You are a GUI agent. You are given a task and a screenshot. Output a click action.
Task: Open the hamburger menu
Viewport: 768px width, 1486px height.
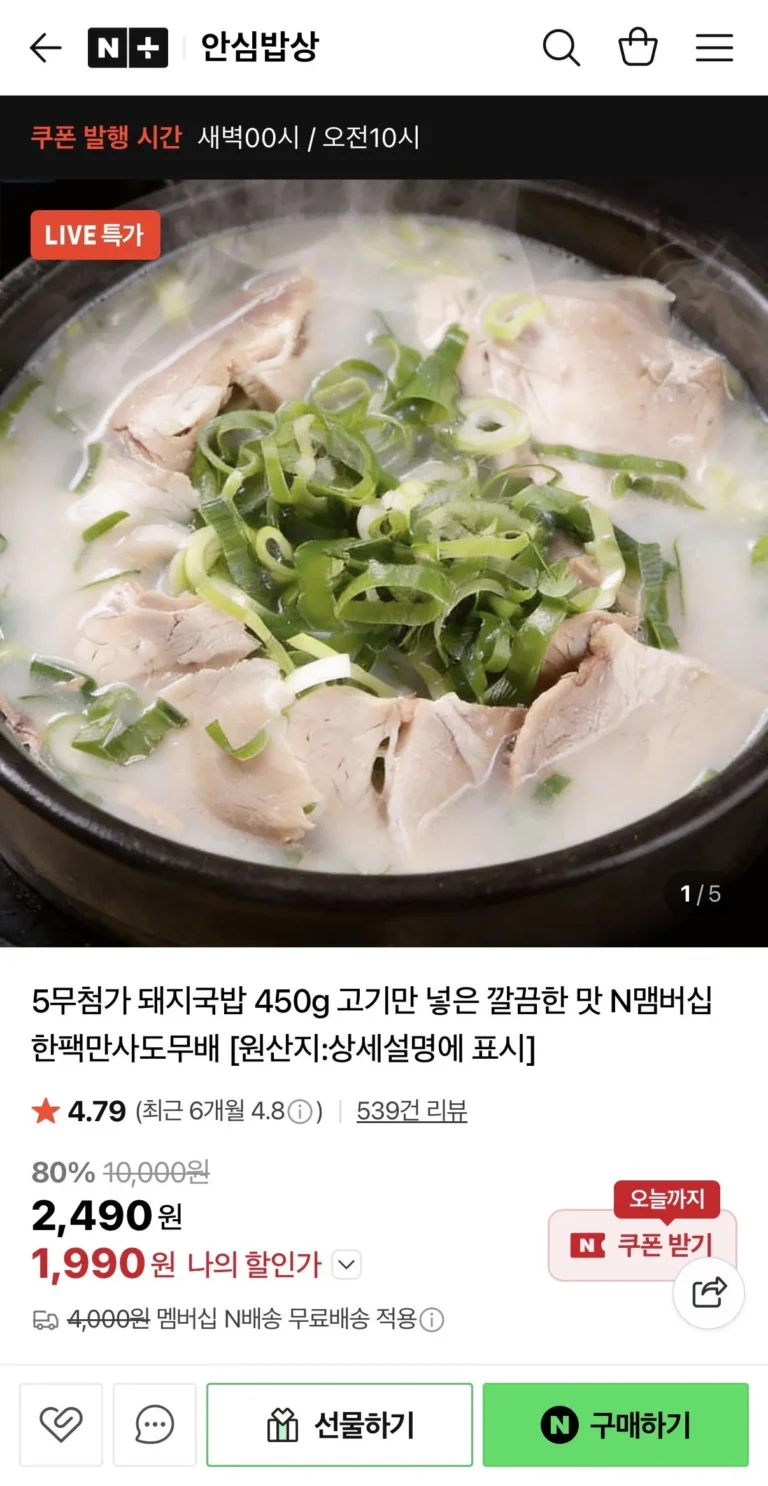(x=714, y=47)
